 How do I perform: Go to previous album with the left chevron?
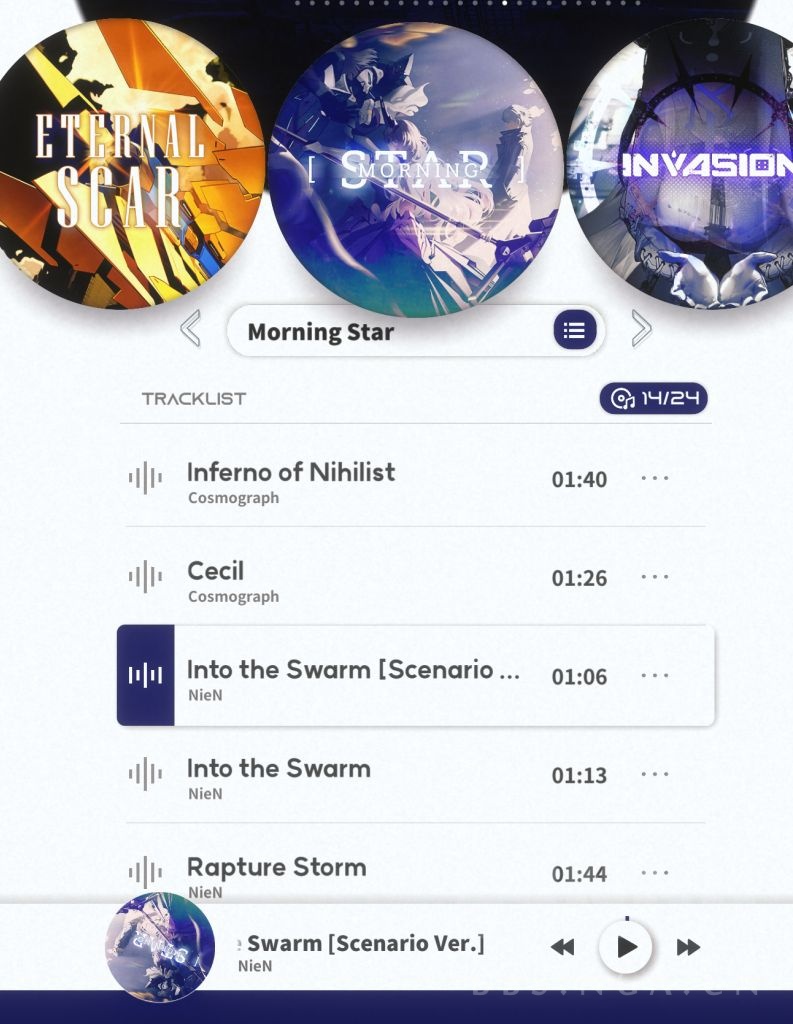tap(191, 327)
